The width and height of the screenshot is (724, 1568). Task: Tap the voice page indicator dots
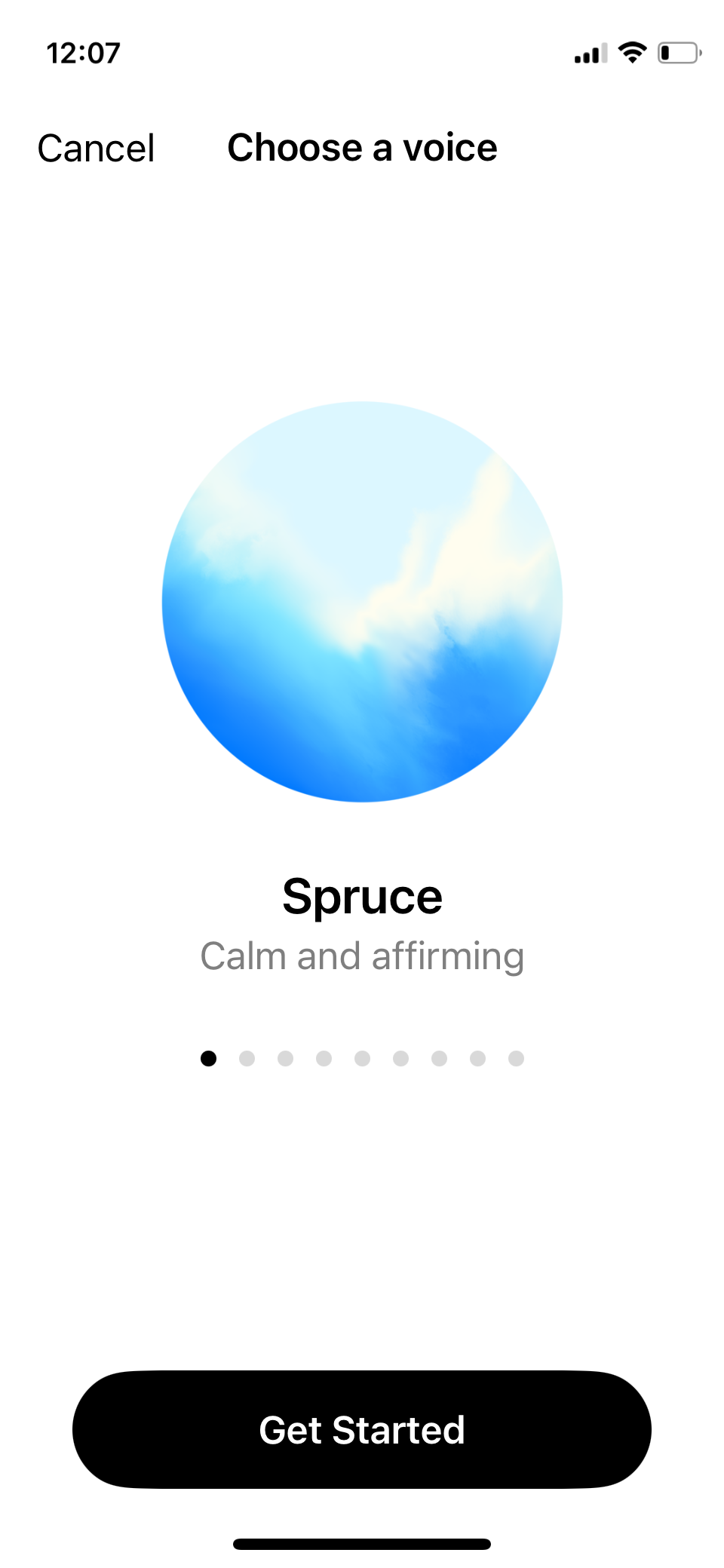(x=362, y=1058)
